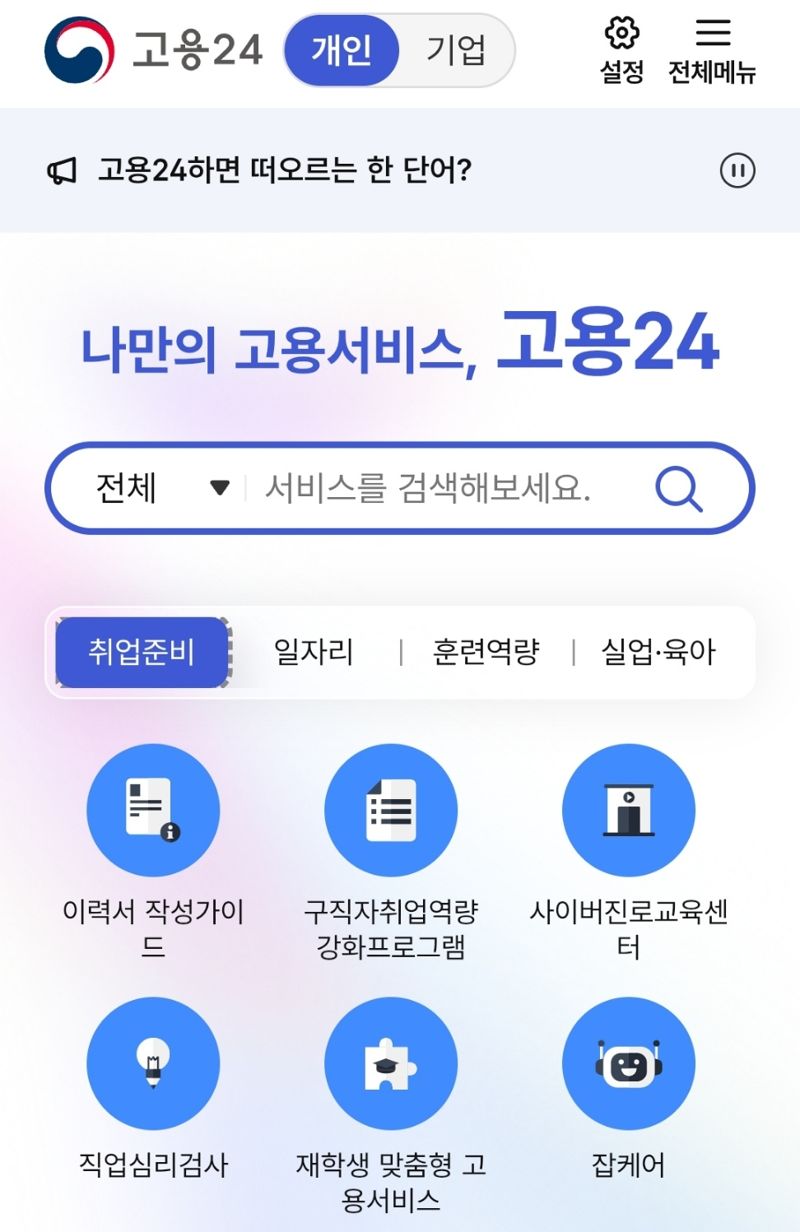Open the 고용24하면 떠오르는 한 단어 notice

[283, 171]
